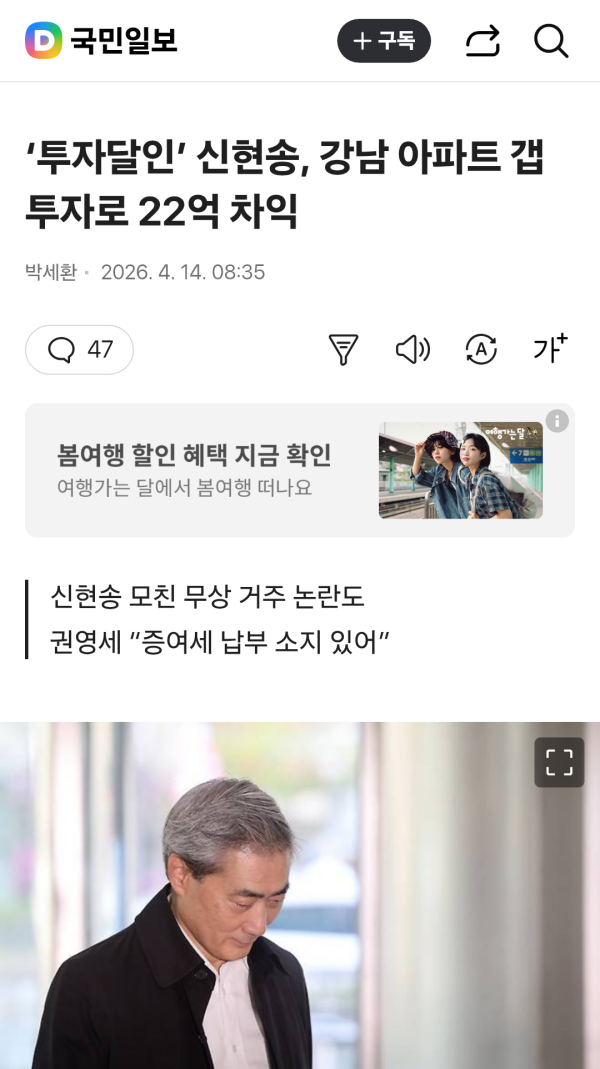The height and width of the screenshot is (1069, 600).
Task: Open the translate icon
Action: coord(481,349)
